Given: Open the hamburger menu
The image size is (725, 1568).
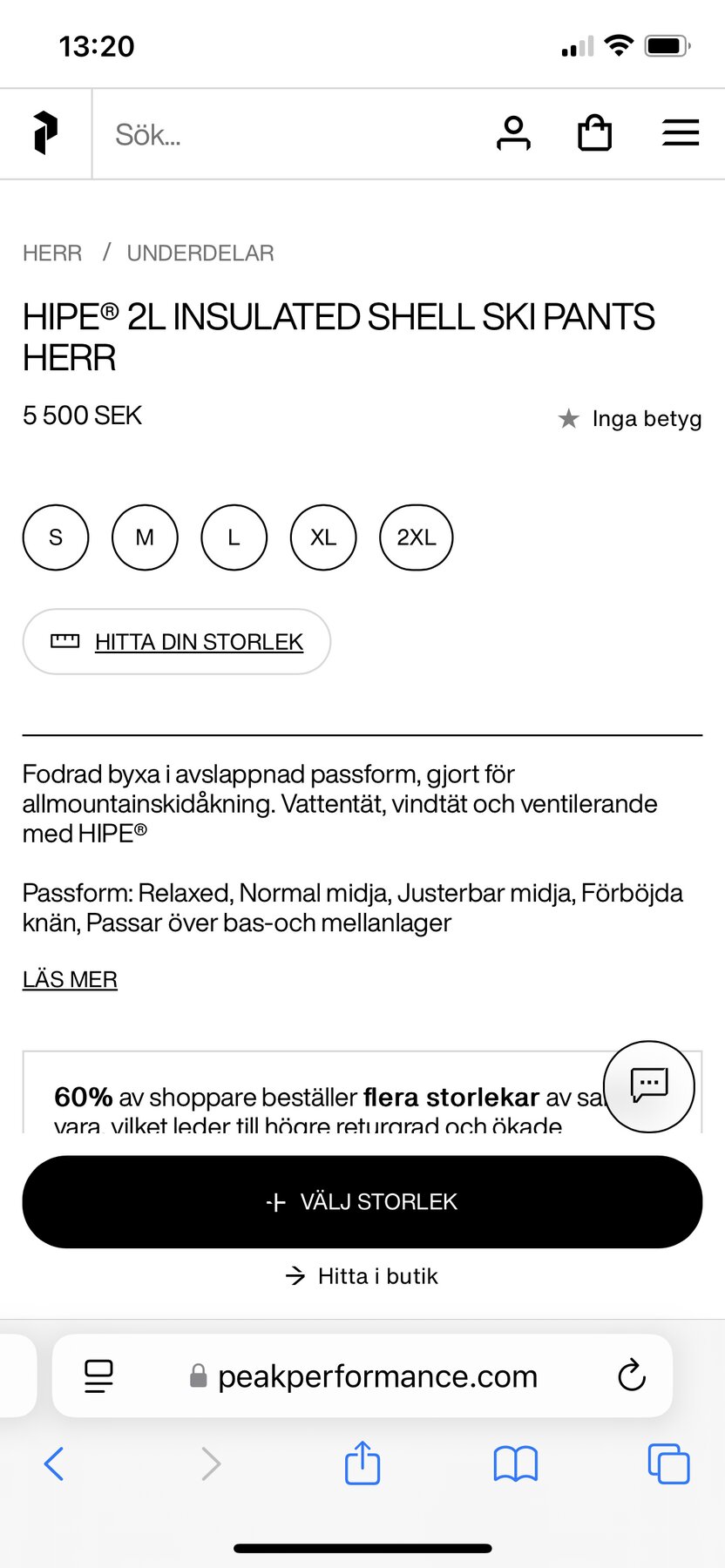Looking at the screenshot, I should [681, 133].
